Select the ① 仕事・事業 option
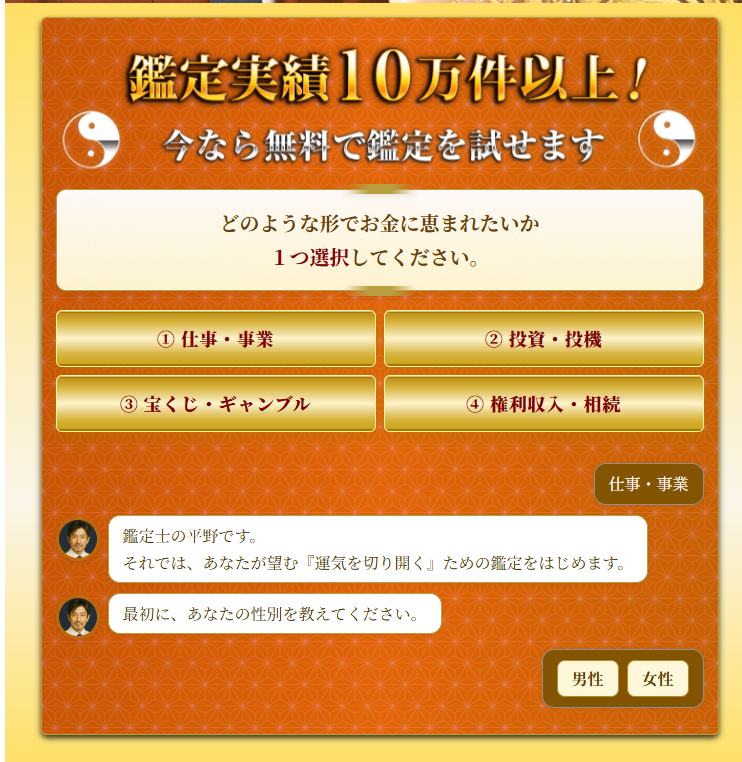 pos(215,339)
